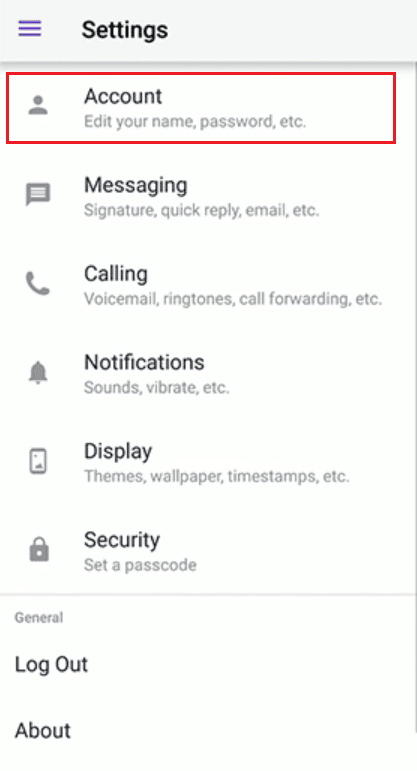Open Security to set a passcode
The image size is (417, 771).
point(208,551)
